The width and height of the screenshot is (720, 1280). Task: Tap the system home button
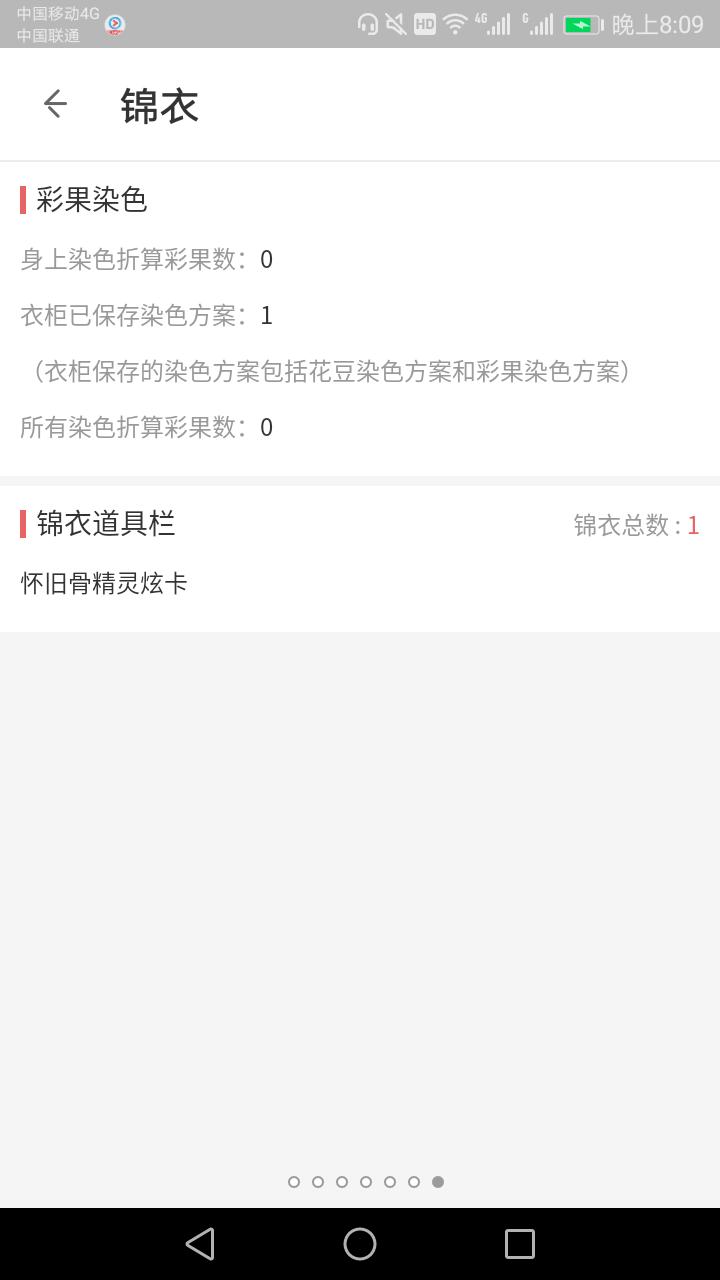(360, 1244)
